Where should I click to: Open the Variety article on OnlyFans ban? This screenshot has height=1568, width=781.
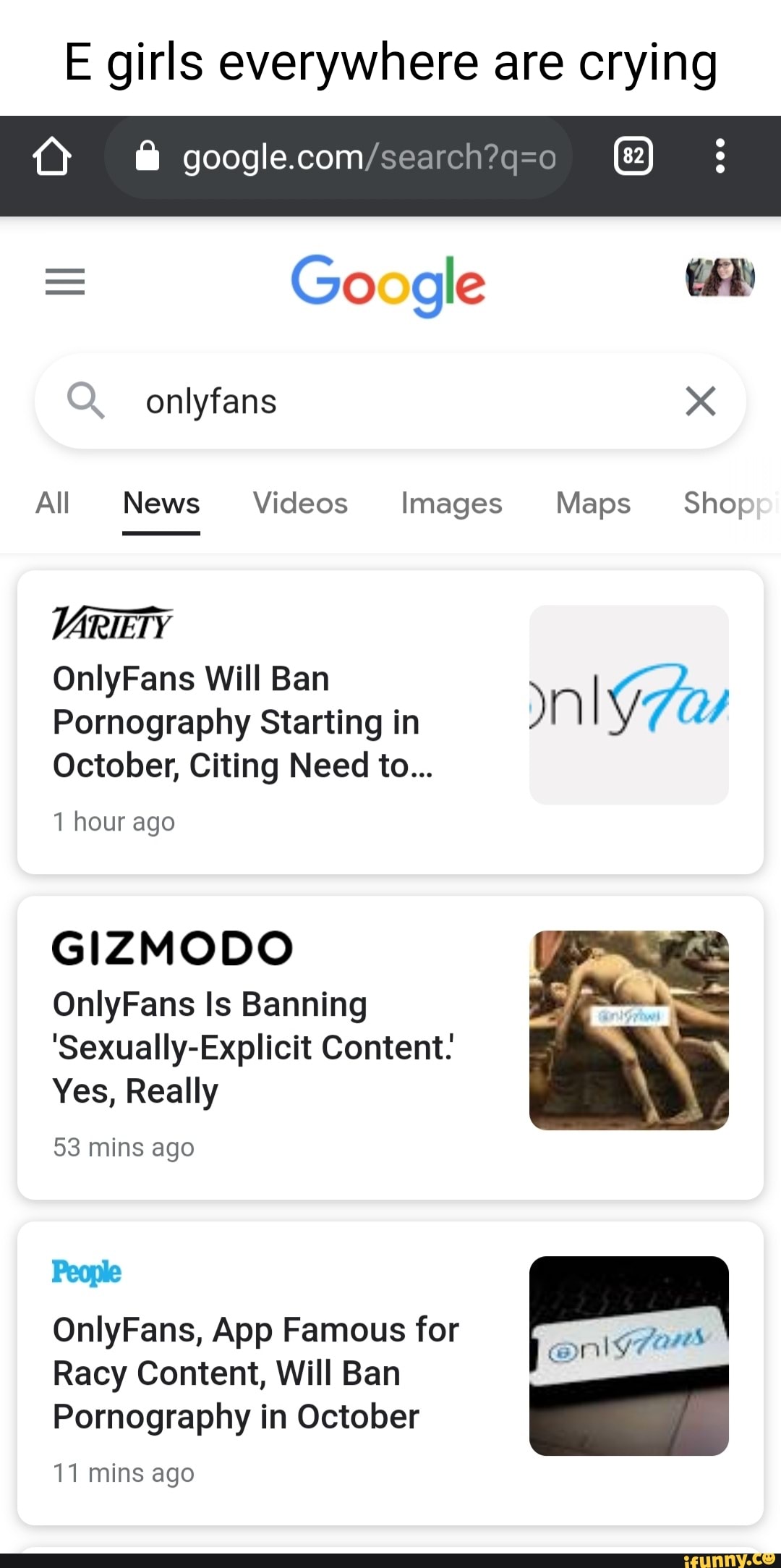tap(243, 722)
